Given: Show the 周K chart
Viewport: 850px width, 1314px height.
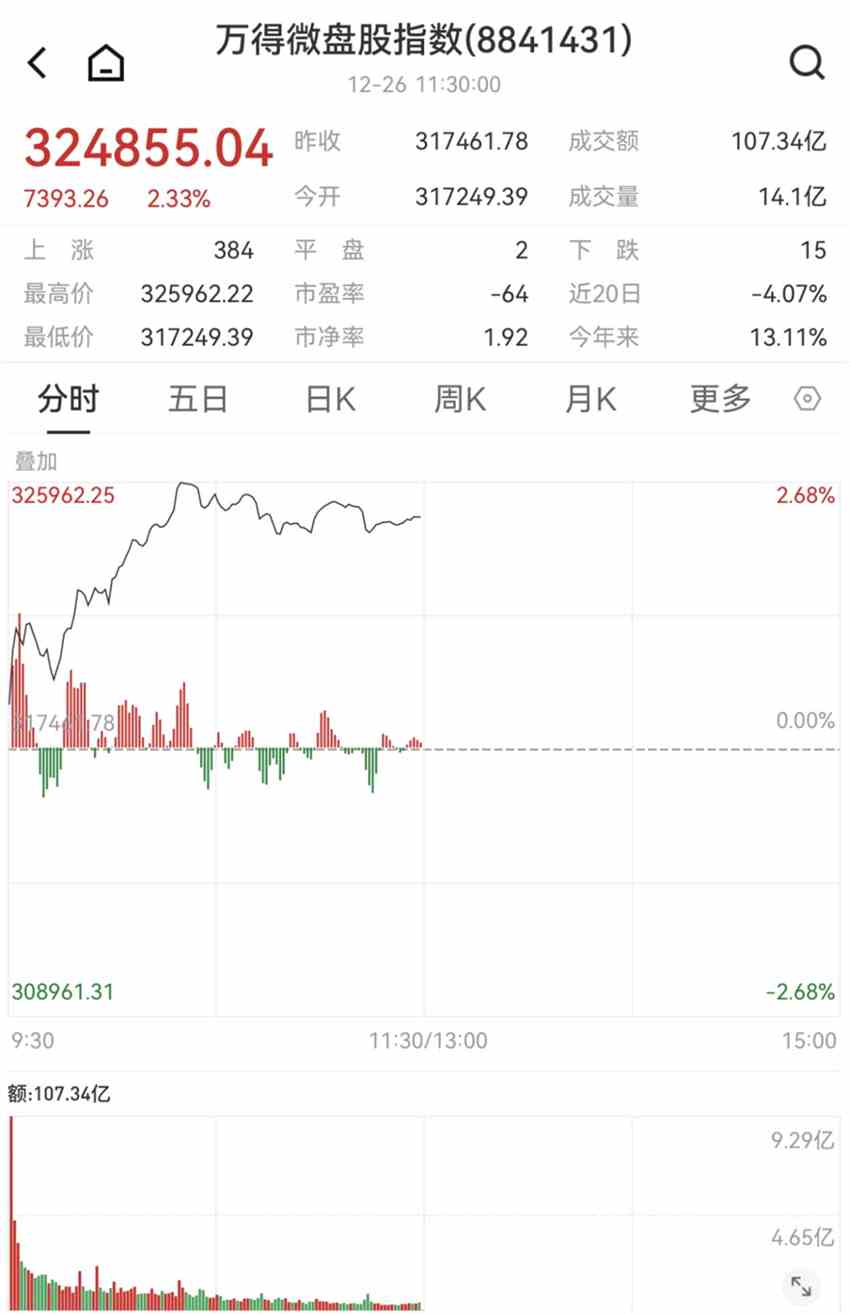Looking at the screenshot, I should (x=460, y=400).
